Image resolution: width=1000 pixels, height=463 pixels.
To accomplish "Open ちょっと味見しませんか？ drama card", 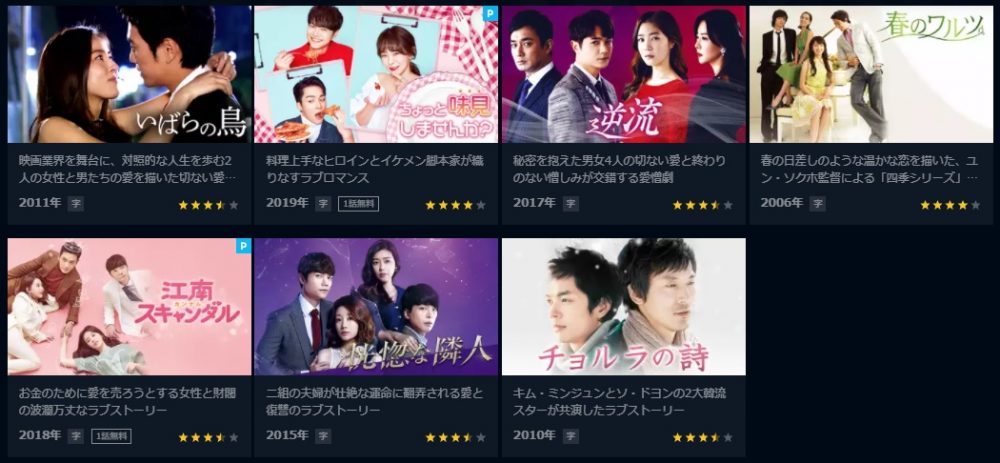I will point(376,75).
